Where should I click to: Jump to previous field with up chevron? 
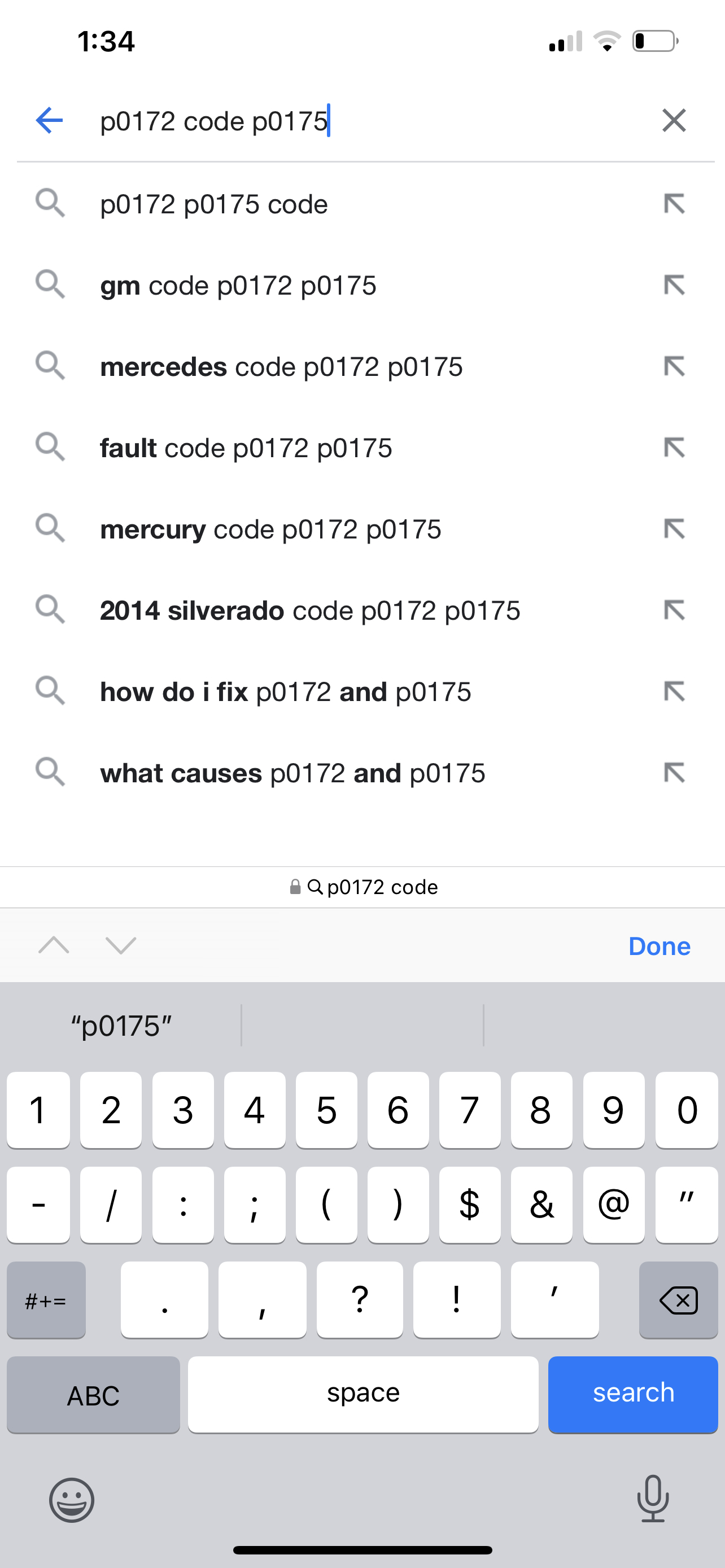[54, 945]
